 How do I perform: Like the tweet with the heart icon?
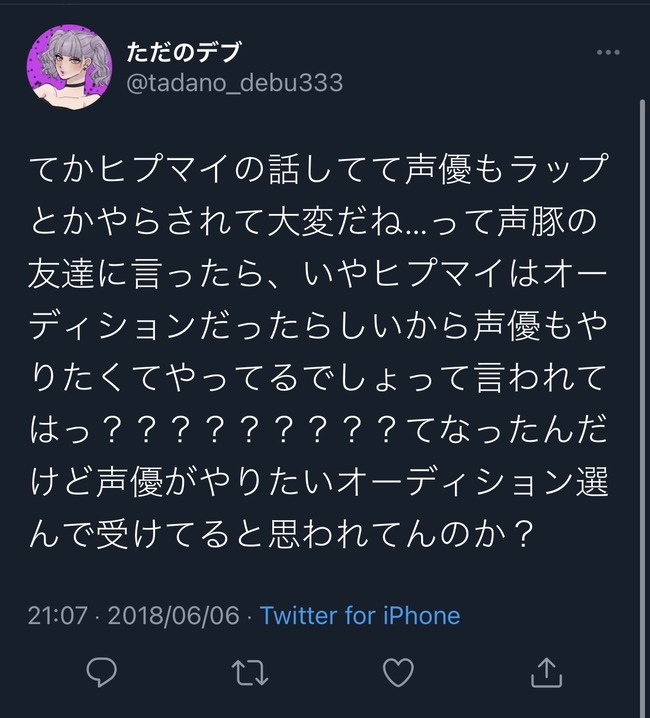click(x=398, y=670)
